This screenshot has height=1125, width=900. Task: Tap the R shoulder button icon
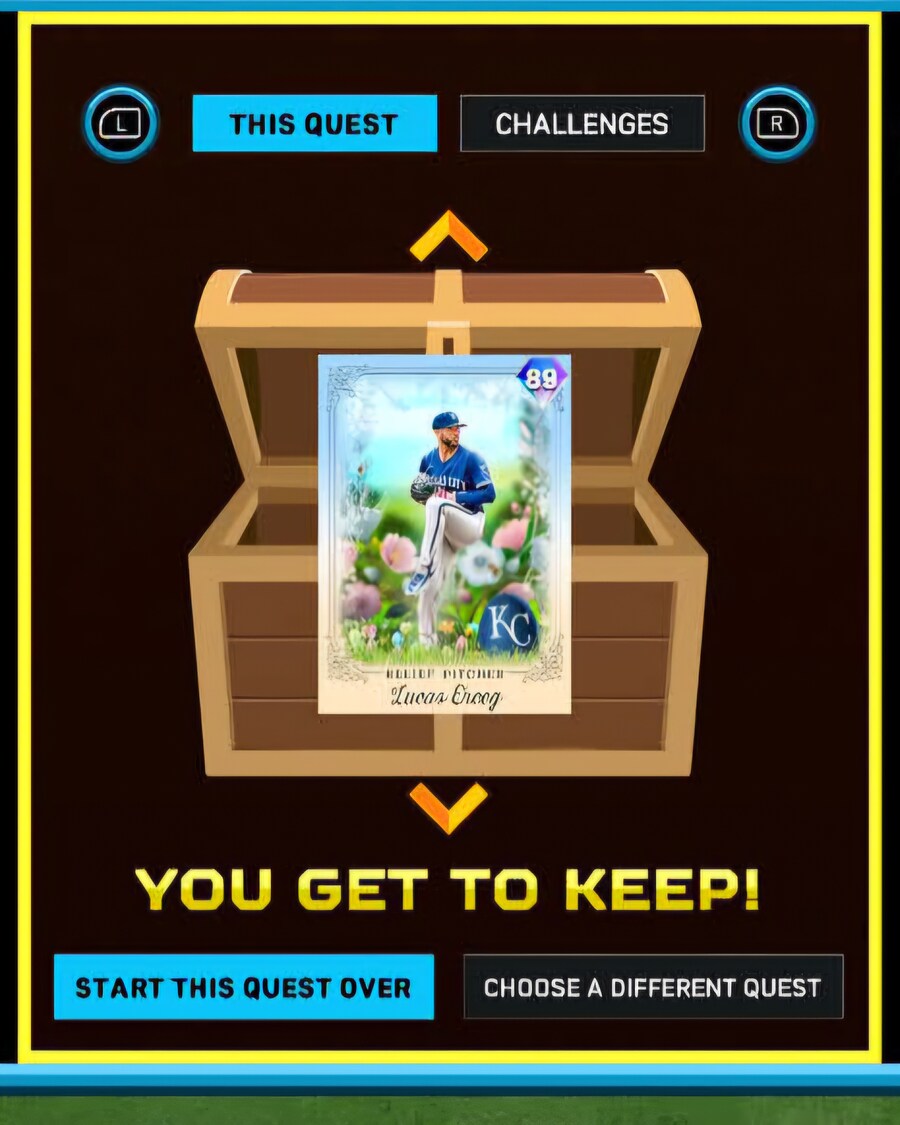777,124
